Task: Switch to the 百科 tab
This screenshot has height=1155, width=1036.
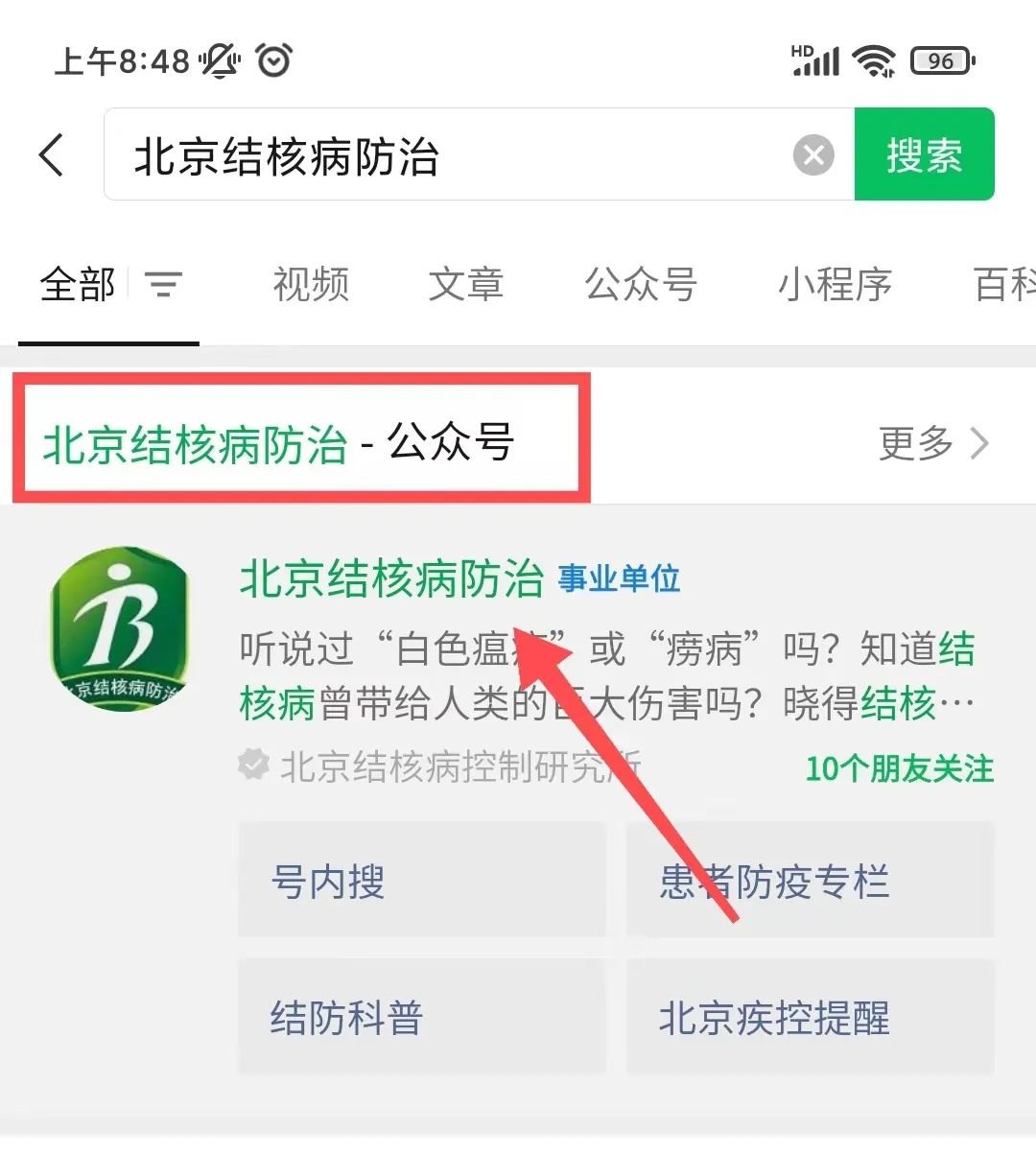Action: (x=1002, y=285)
